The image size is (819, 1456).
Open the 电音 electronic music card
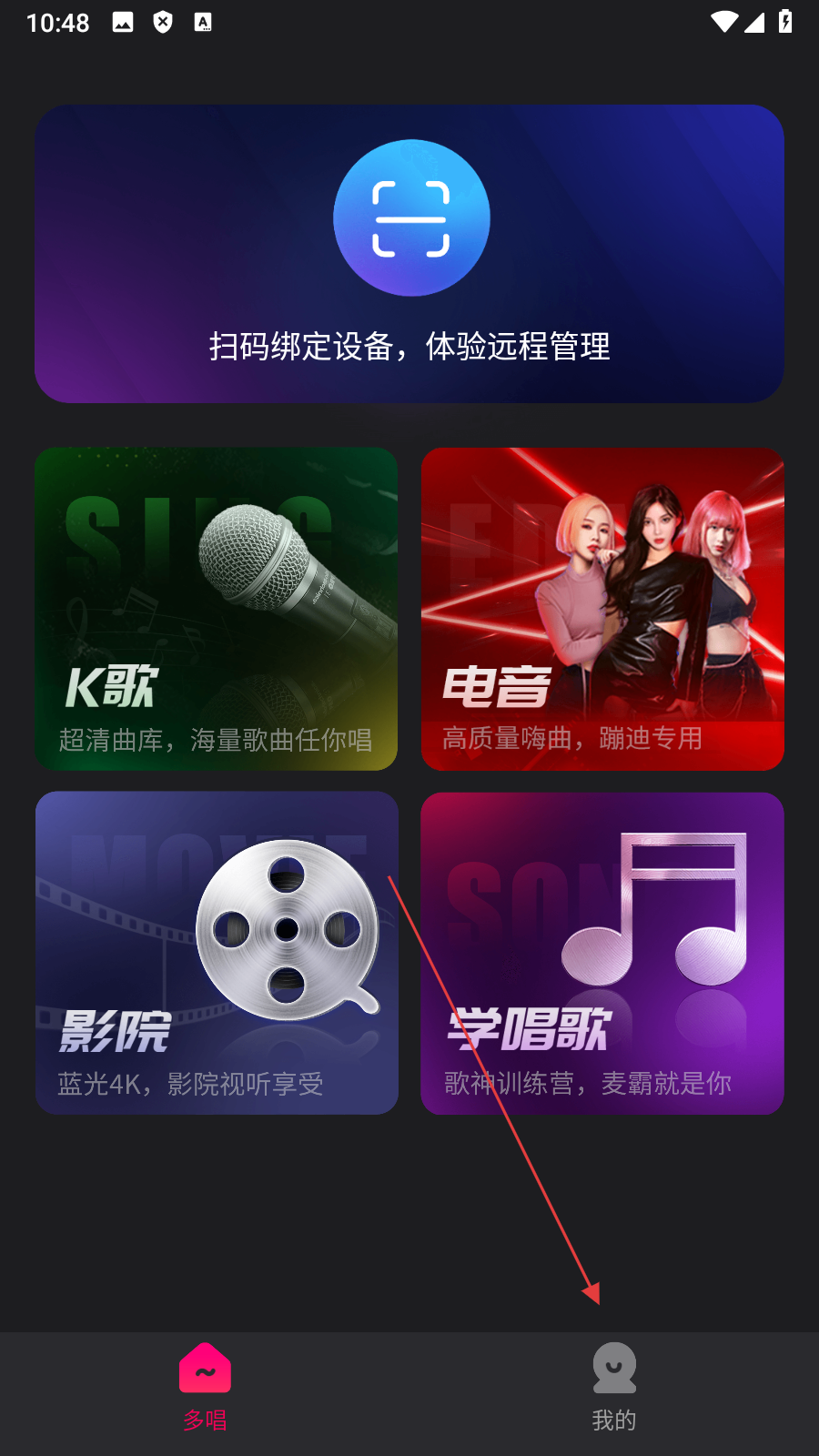pyautogui.click(x=602, y=609)
